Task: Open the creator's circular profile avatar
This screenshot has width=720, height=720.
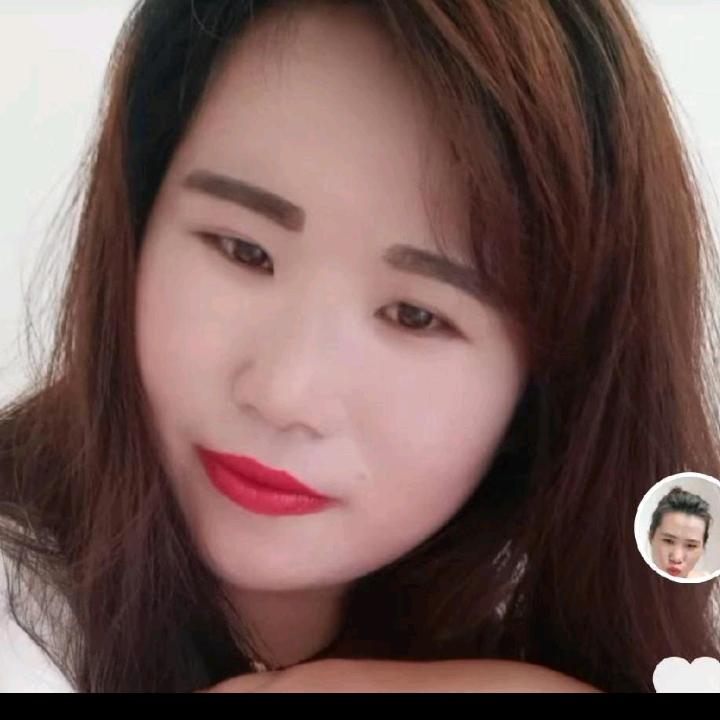Action: click(x=679, y=528)
